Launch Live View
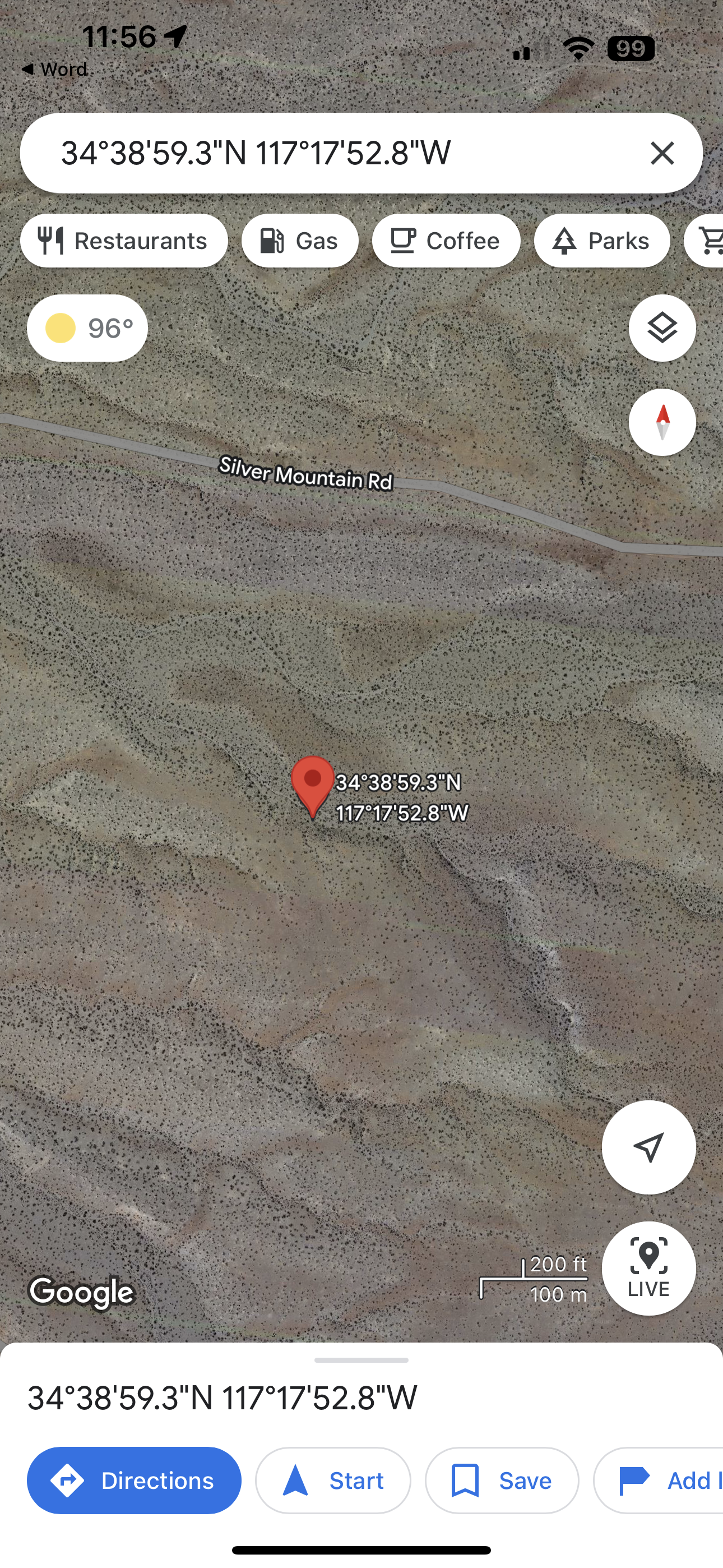The width and height of the screenshot is (723, 1568). point(648,1269)
